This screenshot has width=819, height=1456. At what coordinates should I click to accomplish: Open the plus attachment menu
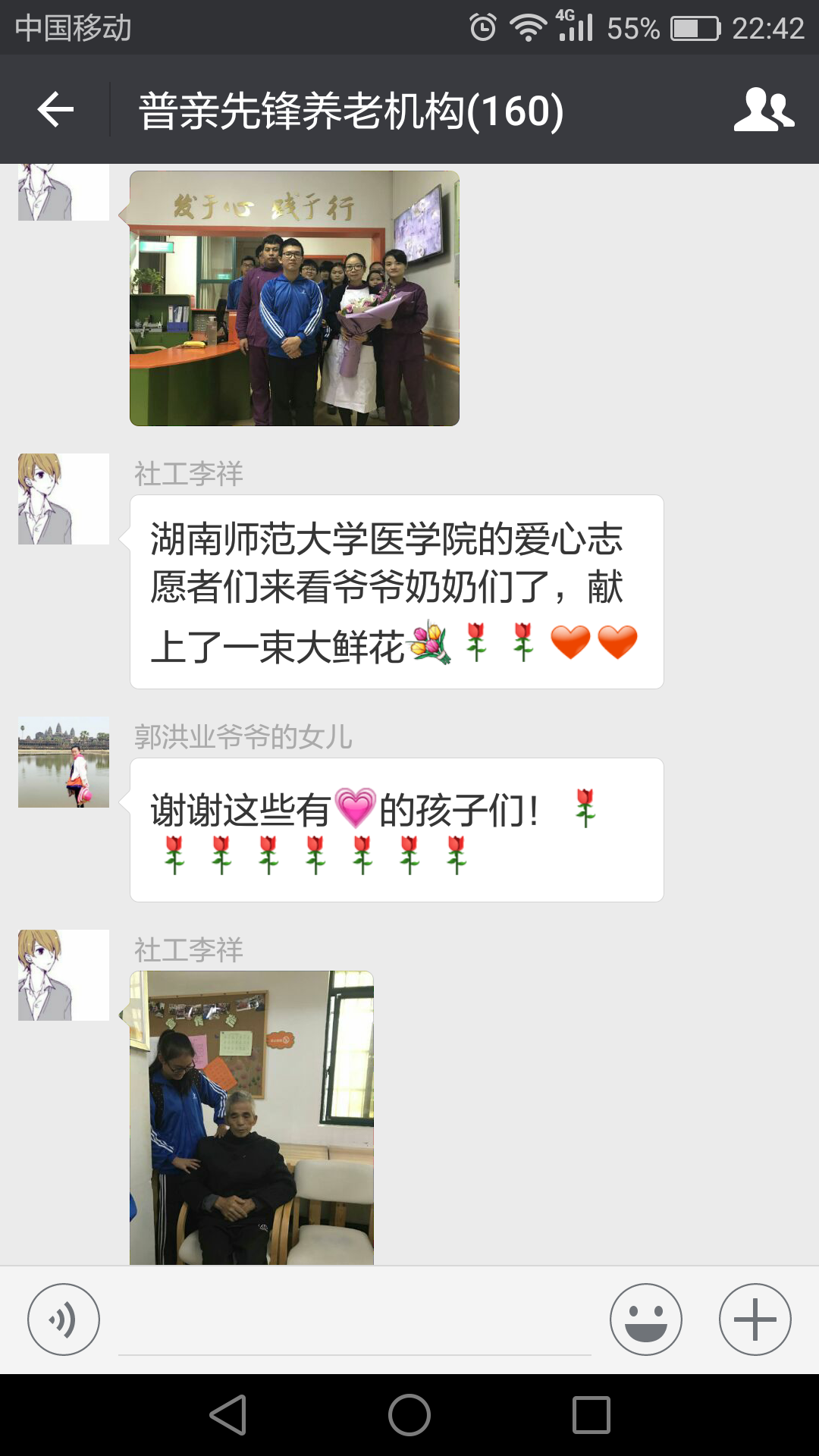tap(755, 1319)
